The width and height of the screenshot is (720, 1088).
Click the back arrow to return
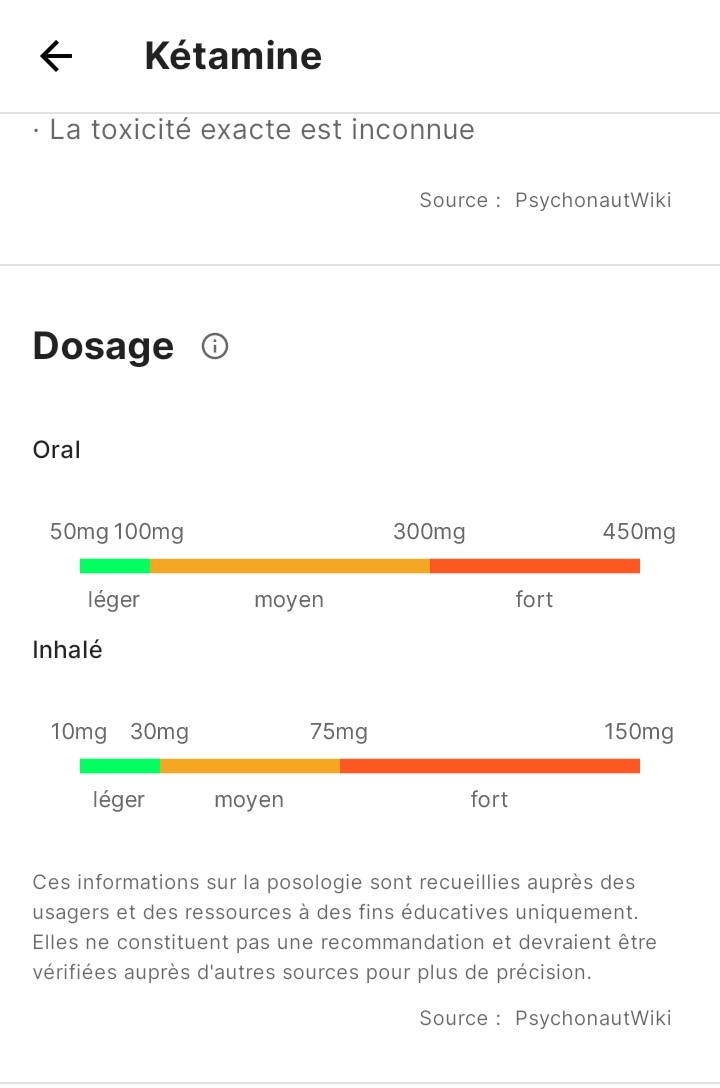tap(55, 56)
